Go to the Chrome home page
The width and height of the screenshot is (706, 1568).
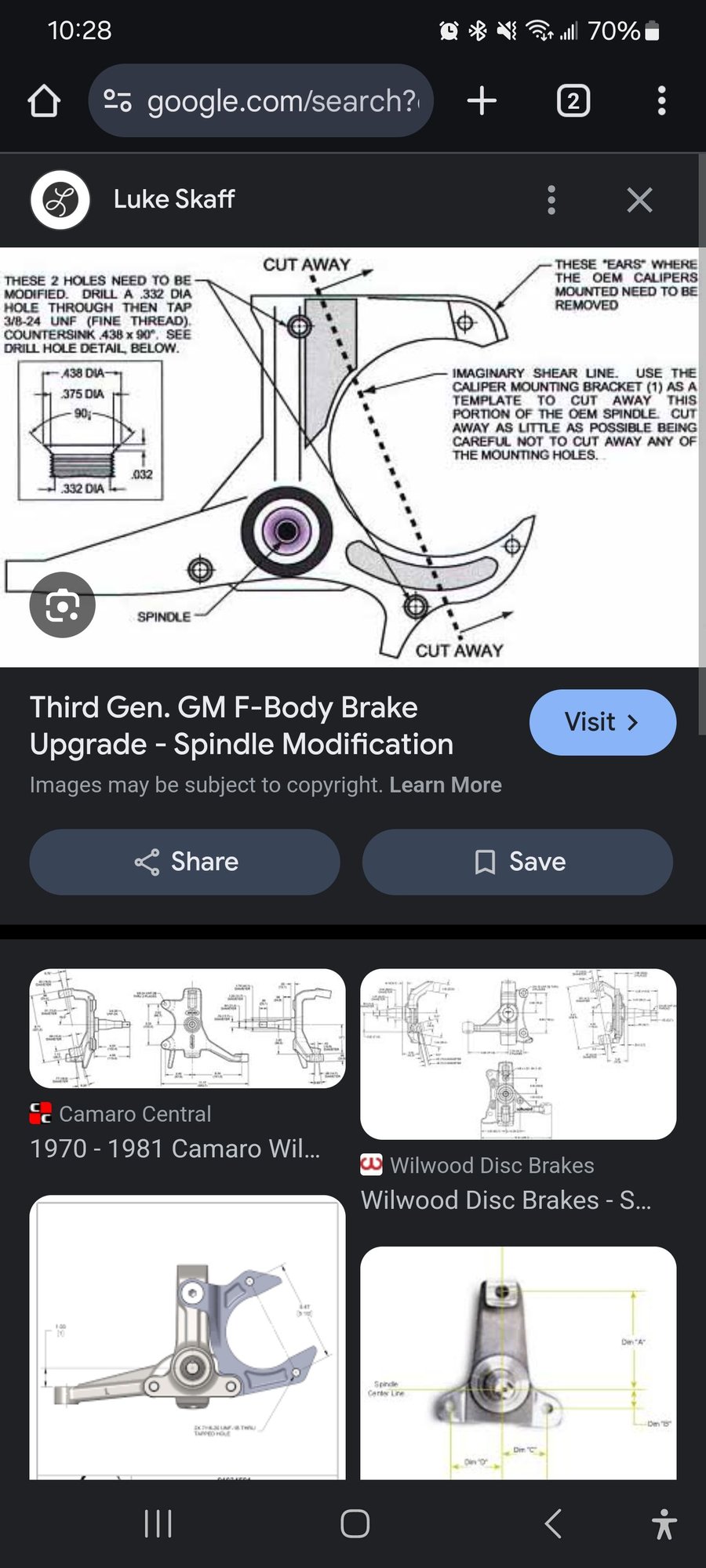pyautogui.click(x=44, y=101)
